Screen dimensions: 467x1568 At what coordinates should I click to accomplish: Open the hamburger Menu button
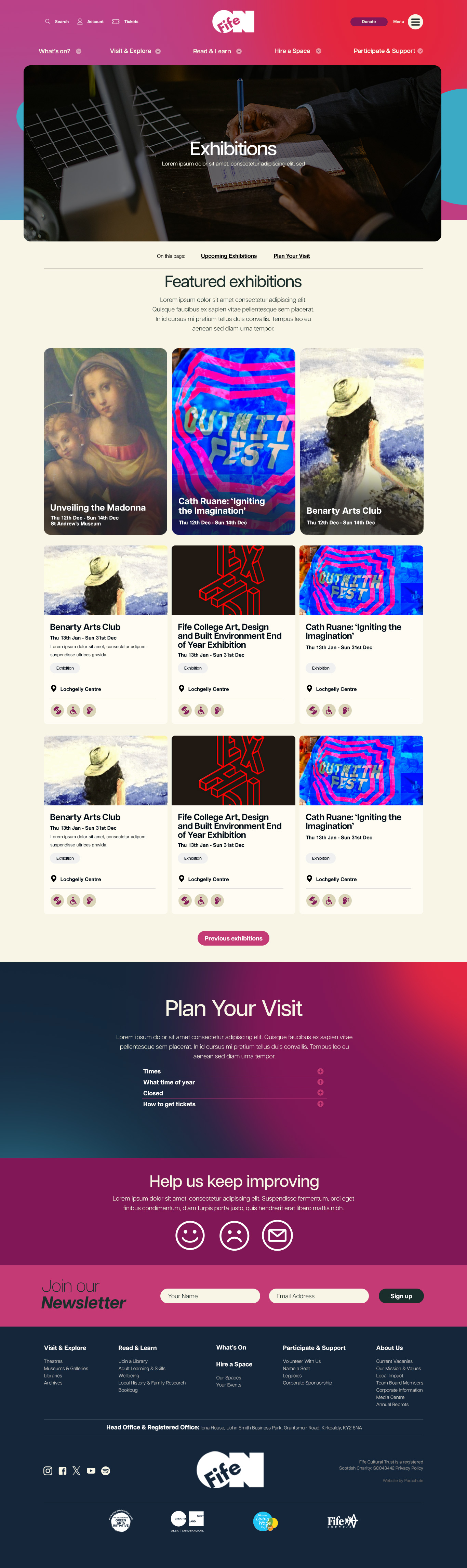click(x=415, y=22)
